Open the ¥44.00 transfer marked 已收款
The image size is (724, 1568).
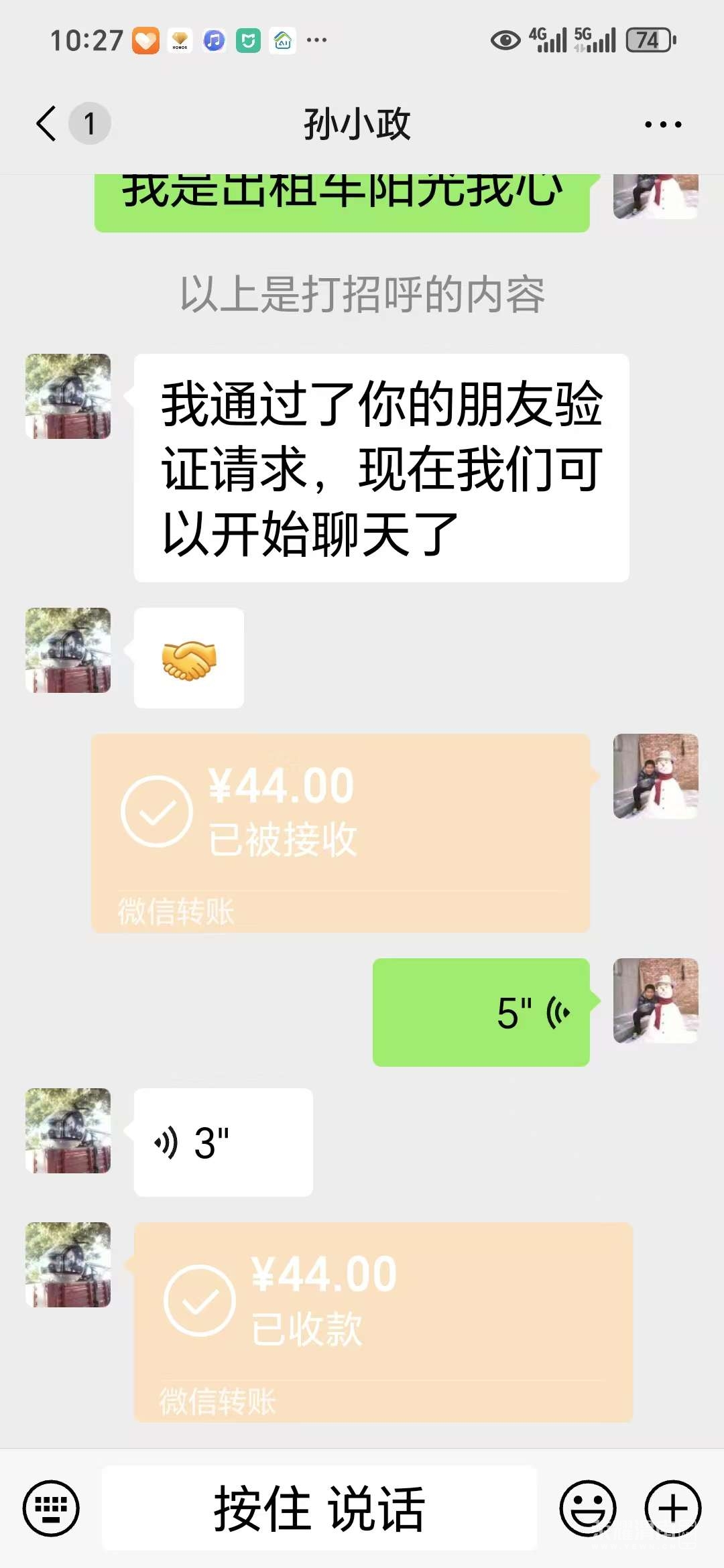383,1322
